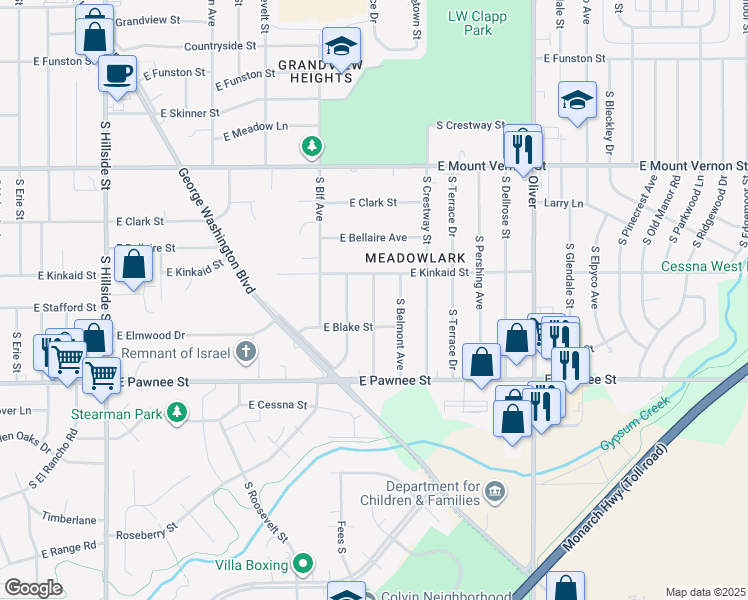
Task: Select the graduation cap marker near S Bleckley Dr
Action: tap(577, 100)
